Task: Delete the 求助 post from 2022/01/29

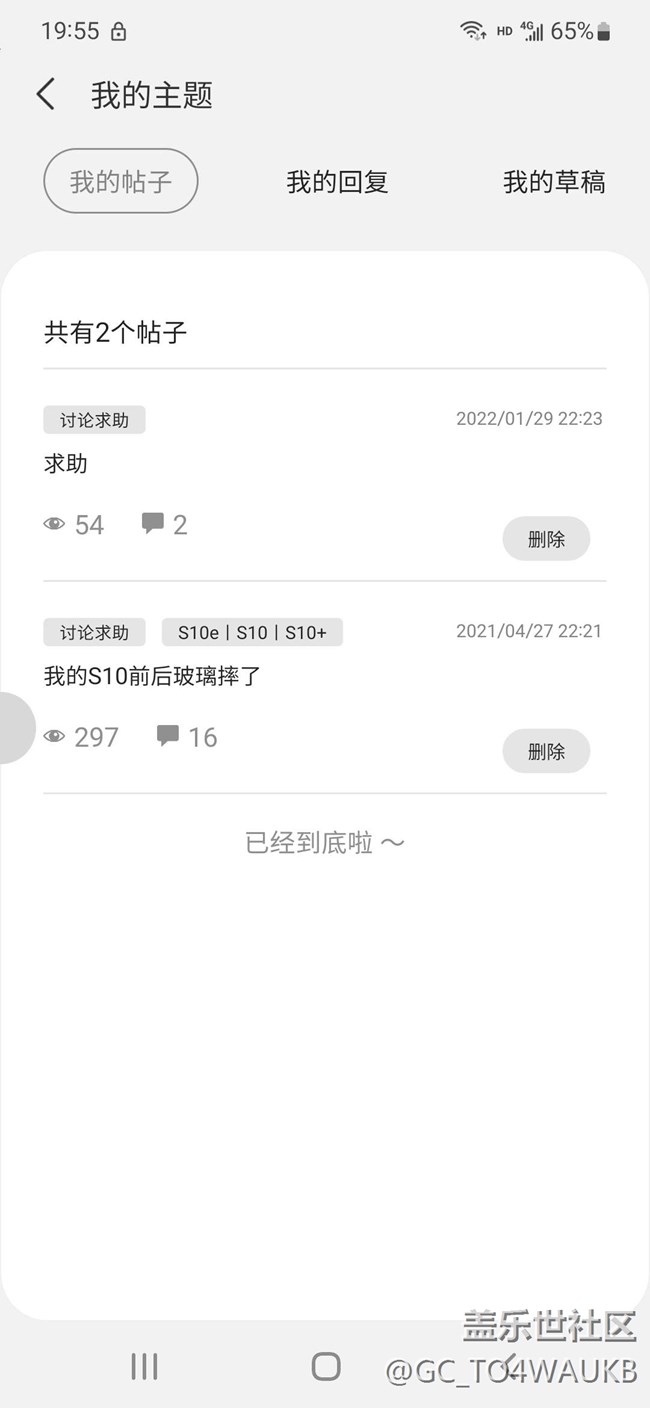Action: click(x=546, y=539)
